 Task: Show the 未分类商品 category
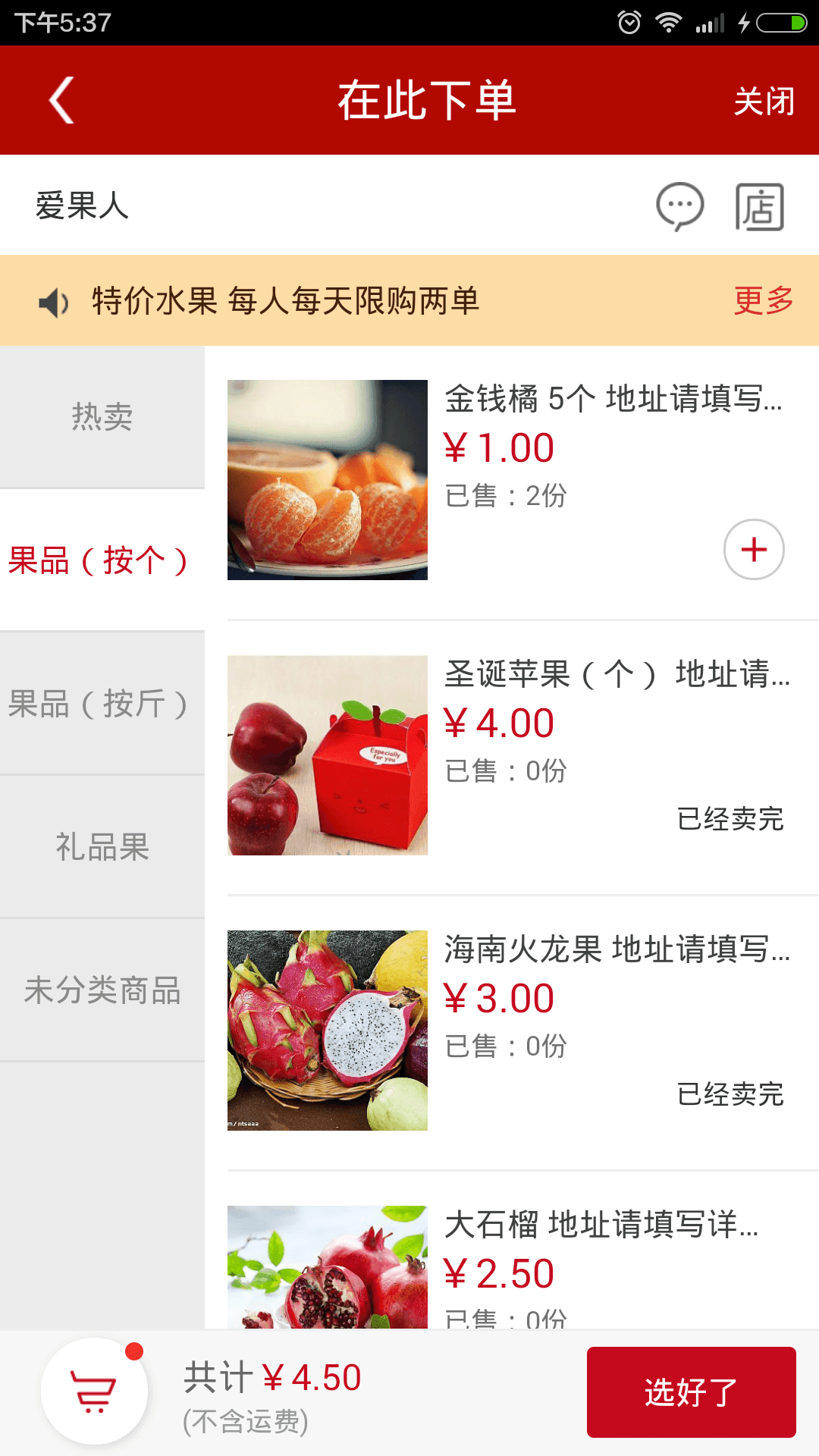[x=102, y=990]
